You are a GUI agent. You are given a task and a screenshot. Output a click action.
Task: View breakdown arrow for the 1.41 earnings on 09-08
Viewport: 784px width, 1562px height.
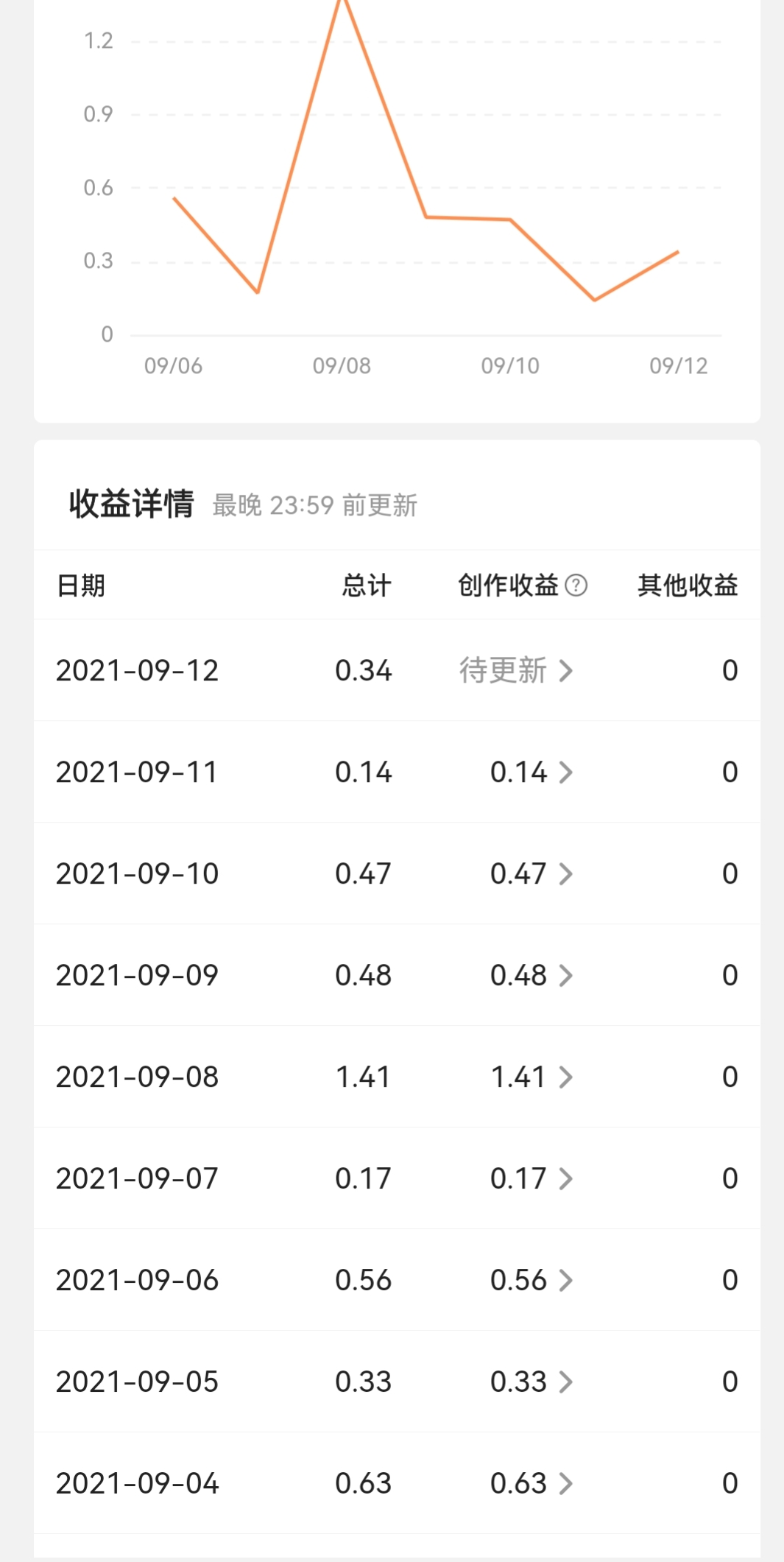[x=565, y=1077]
